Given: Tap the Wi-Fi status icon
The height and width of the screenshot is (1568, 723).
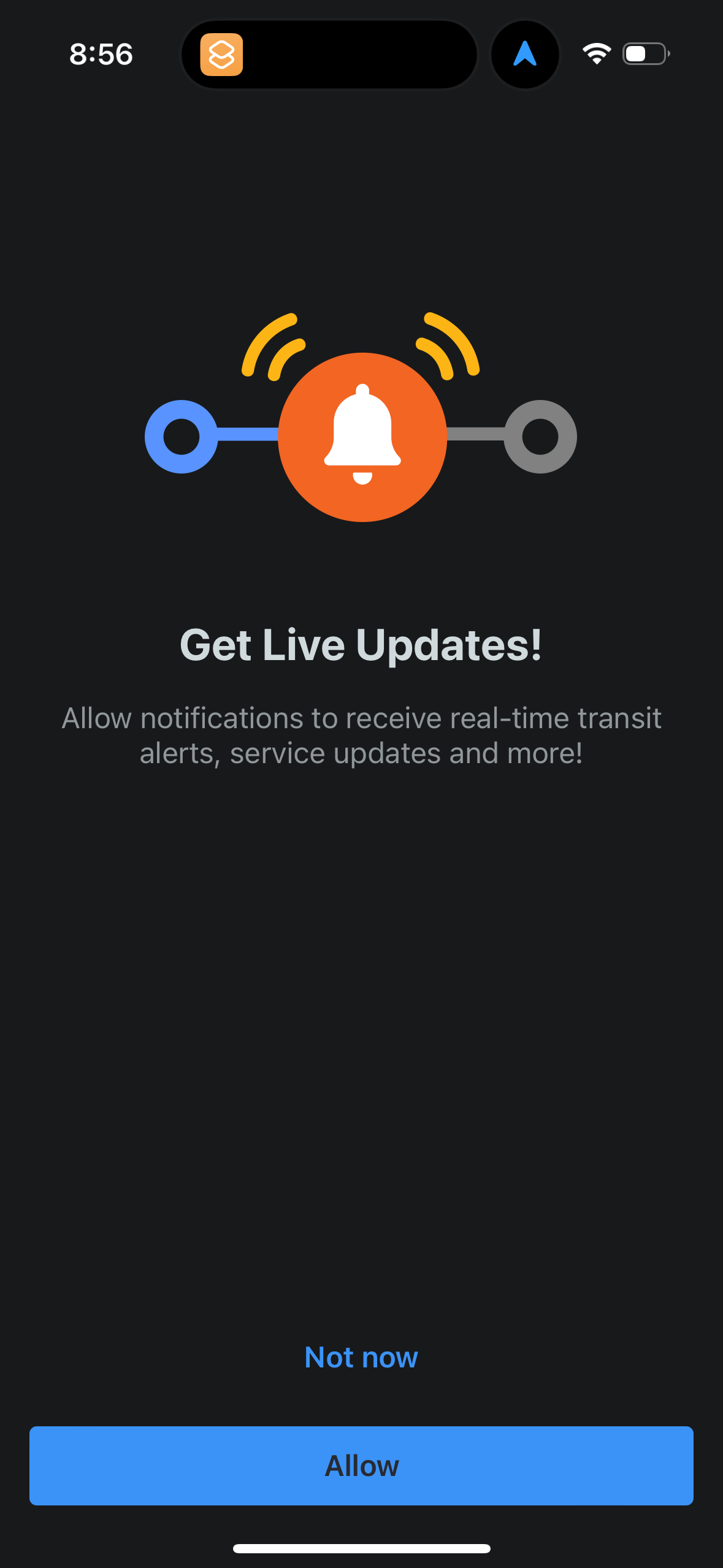Looking at the screenshot, I should point(595,54).
